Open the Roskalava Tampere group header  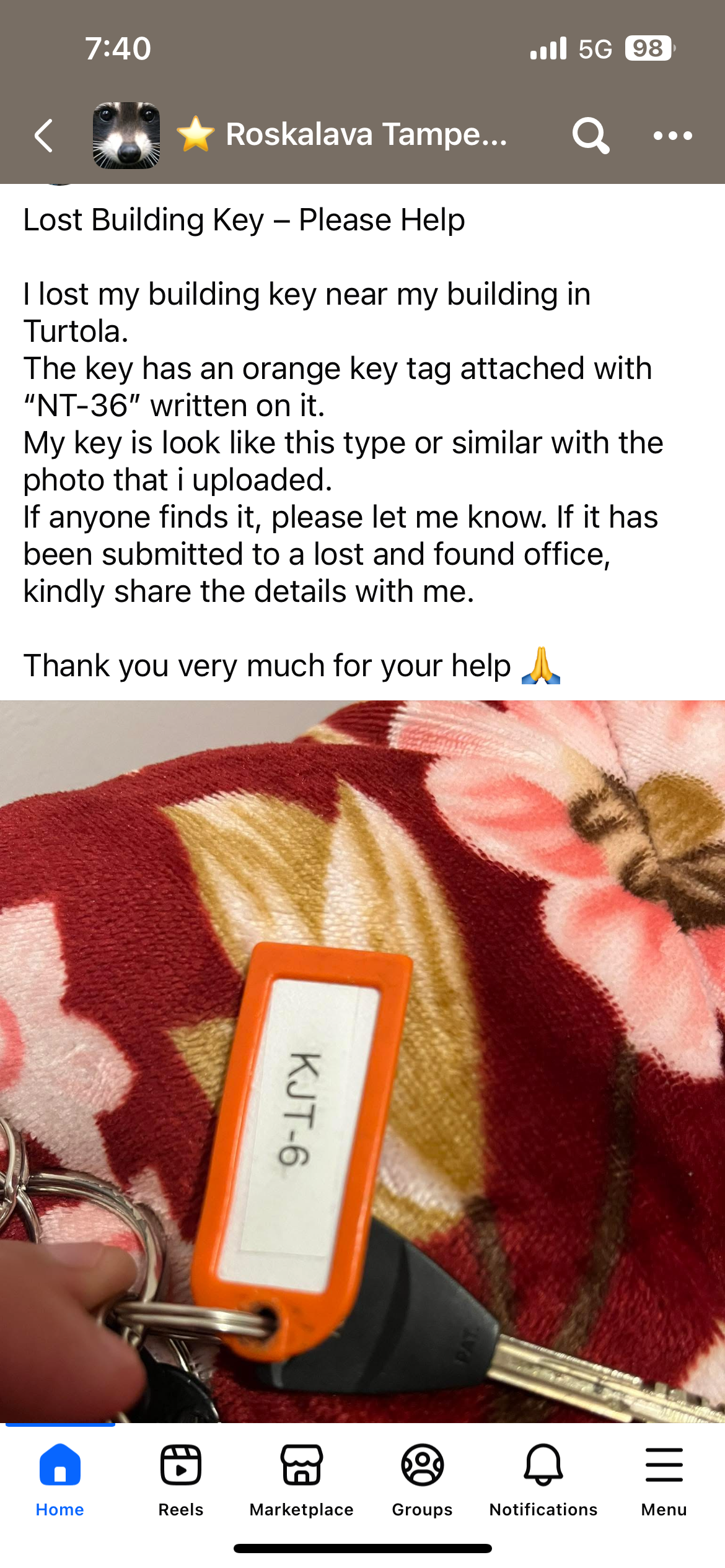point(366,134)
